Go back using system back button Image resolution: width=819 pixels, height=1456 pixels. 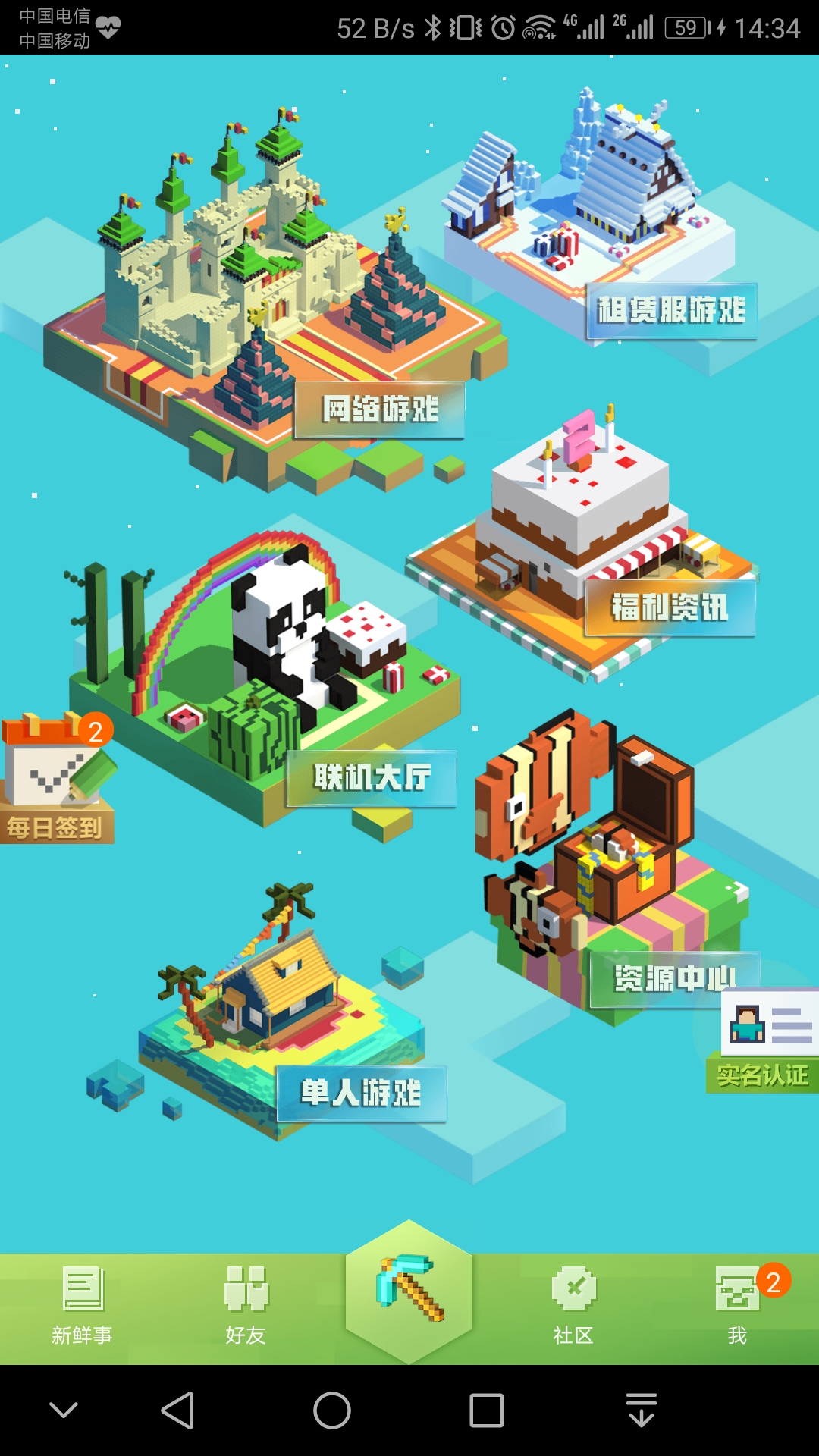pyautogui.click(x=178, y=1410)
